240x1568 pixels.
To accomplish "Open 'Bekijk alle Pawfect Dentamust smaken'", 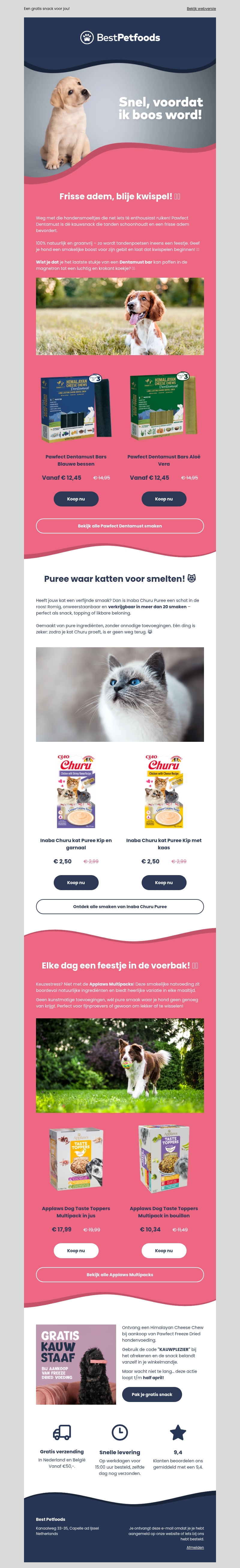I will coord(120,526).
